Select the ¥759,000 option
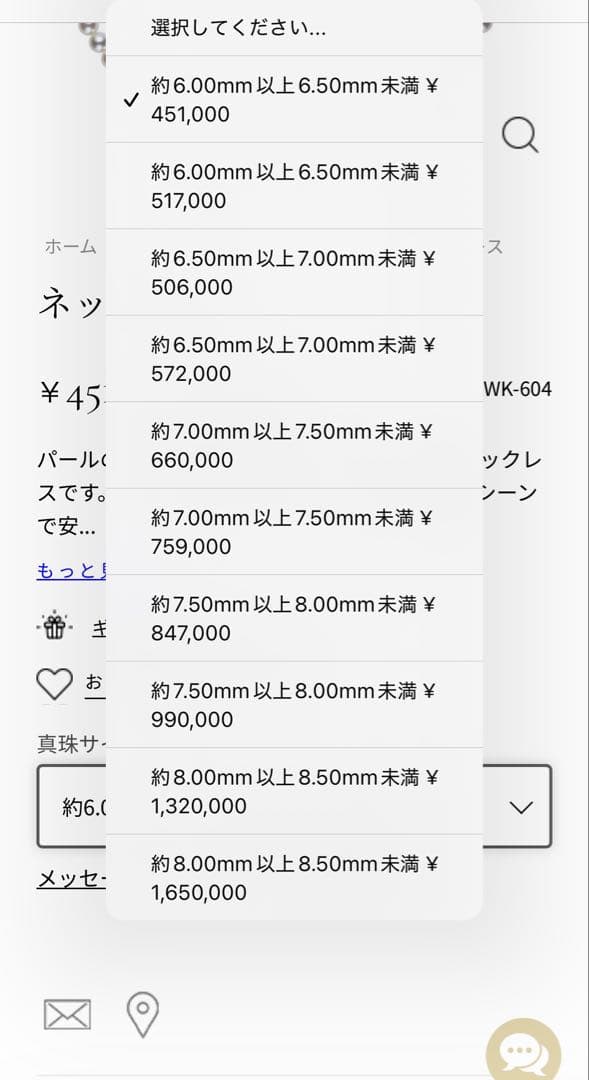 click(294, 532)
